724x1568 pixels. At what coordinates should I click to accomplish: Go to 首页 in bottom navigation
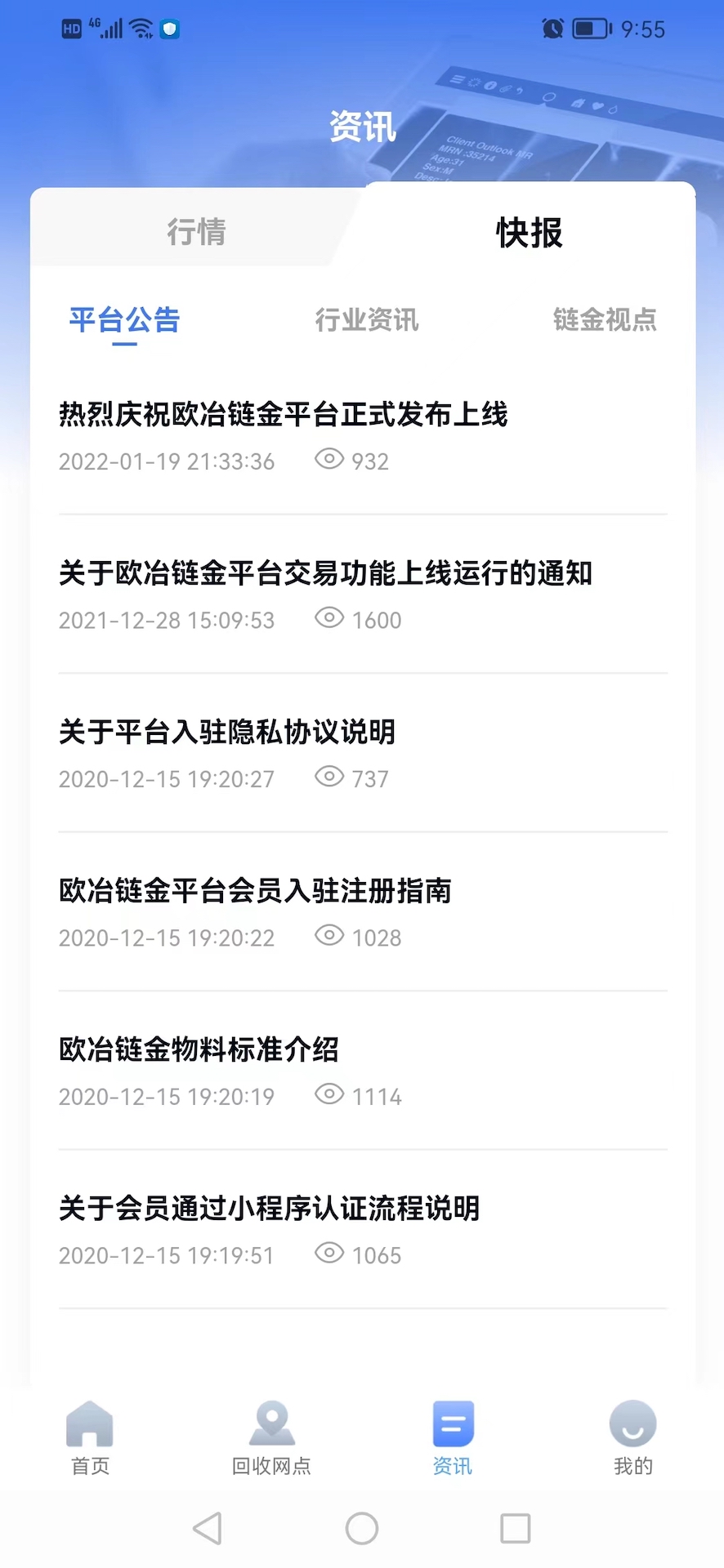[x=90, y=1437]
